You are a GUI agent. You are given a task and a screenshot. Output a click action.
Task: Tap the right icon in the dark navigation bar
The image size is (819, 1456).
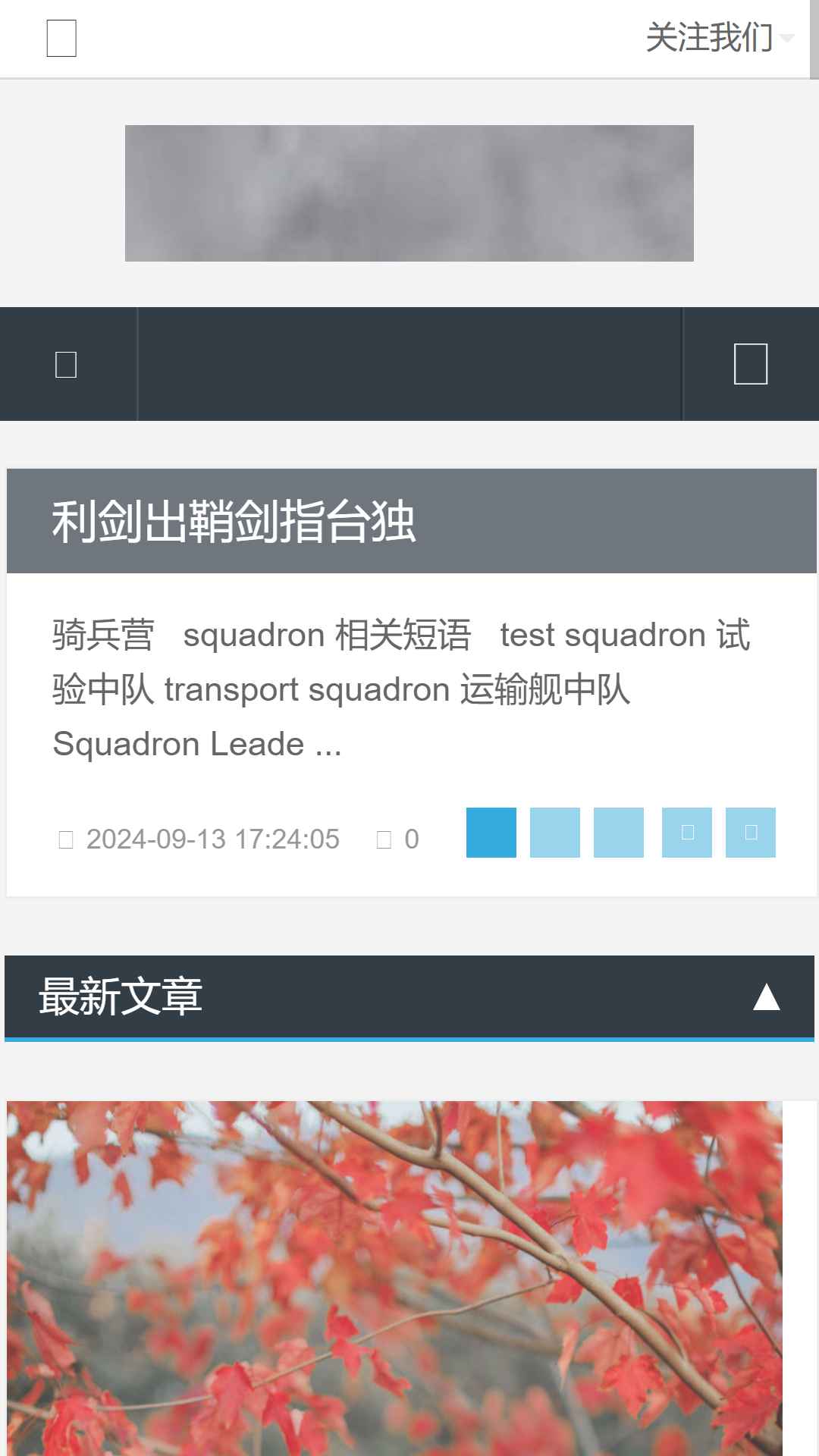[751, 364]
